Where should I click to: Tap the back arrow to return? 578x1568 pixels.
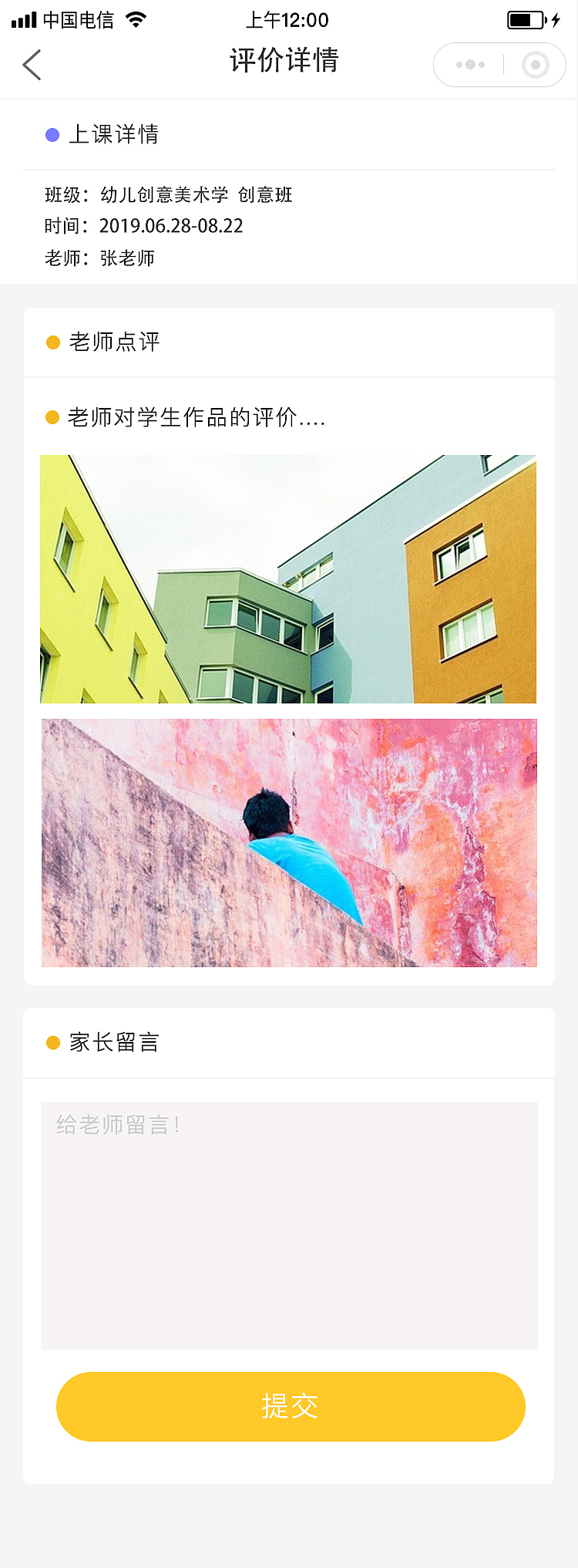click(31, 65)
